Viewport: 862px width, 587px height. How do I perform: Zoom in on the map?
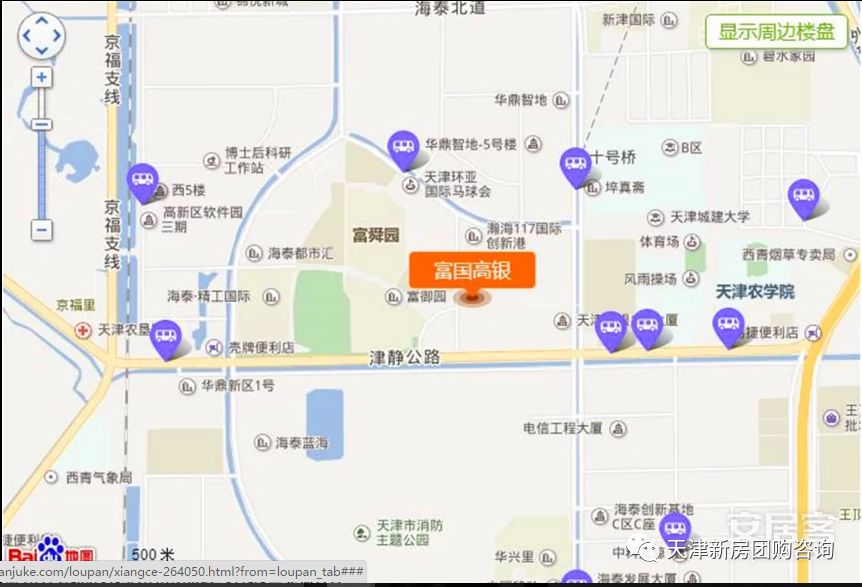click(41, 78)
